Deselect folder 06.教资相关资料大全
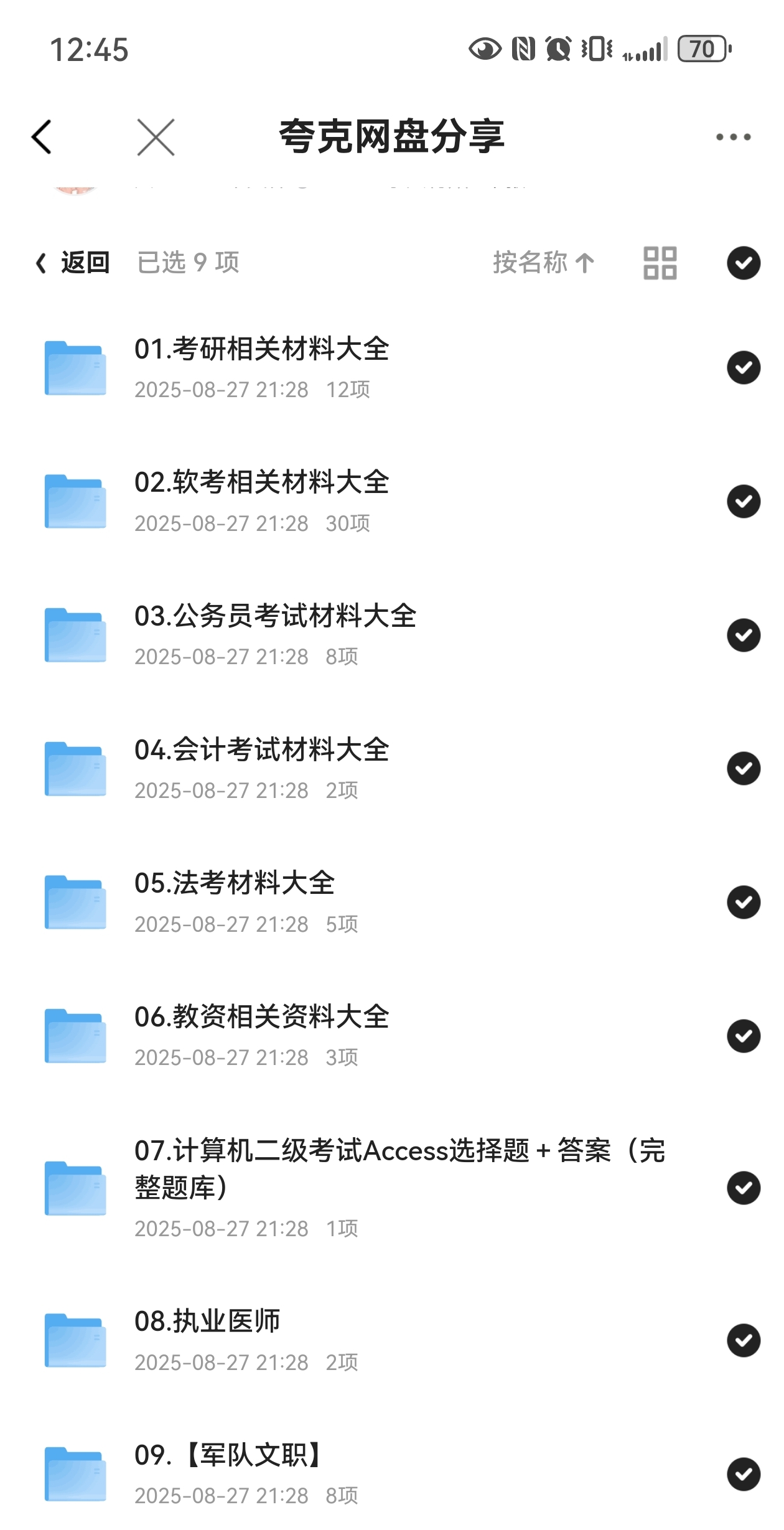Viewport: 784px width, 1530px height. 744,1036
